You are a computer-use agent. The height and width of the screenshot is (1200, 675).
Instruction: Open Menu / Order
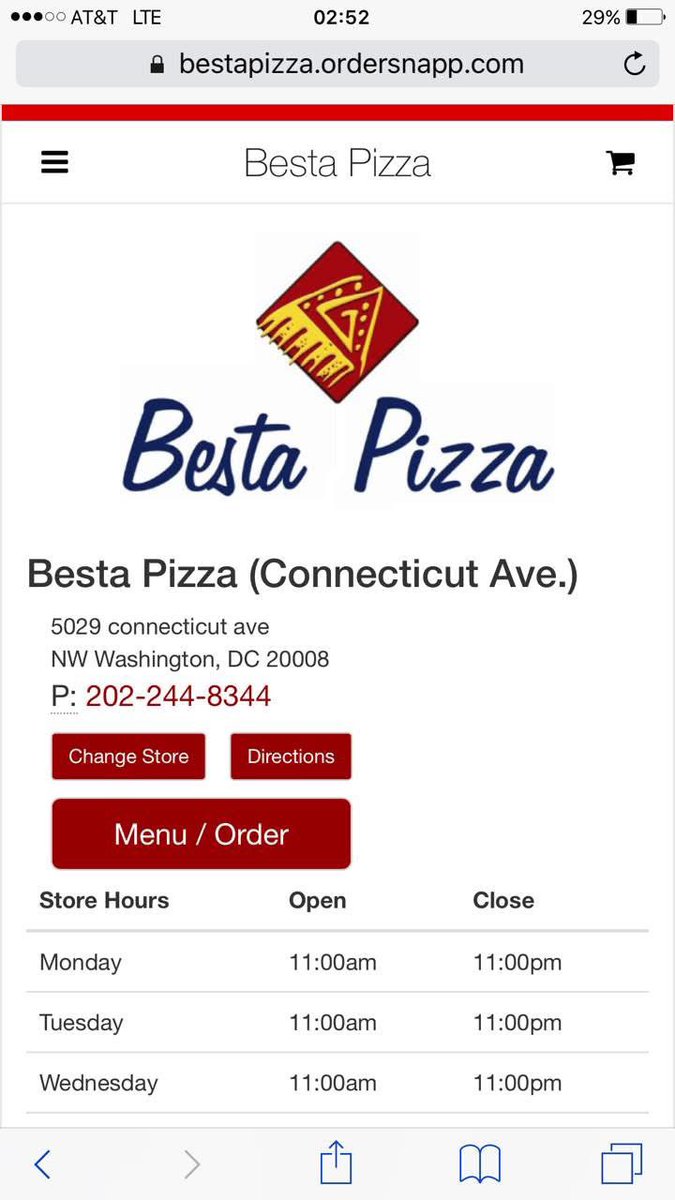[x=201, y=834]
